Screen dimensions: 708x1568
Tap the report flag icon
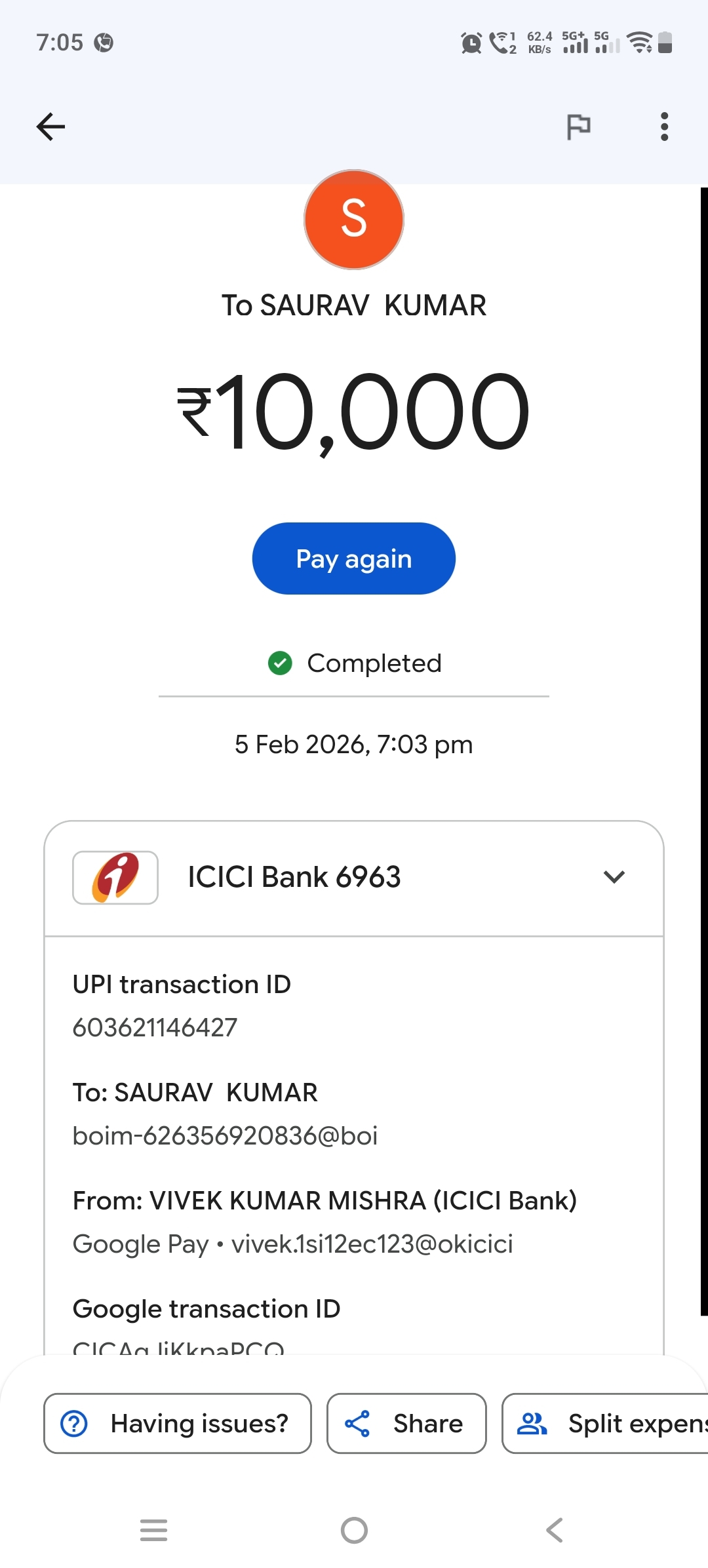pos(578,127)
